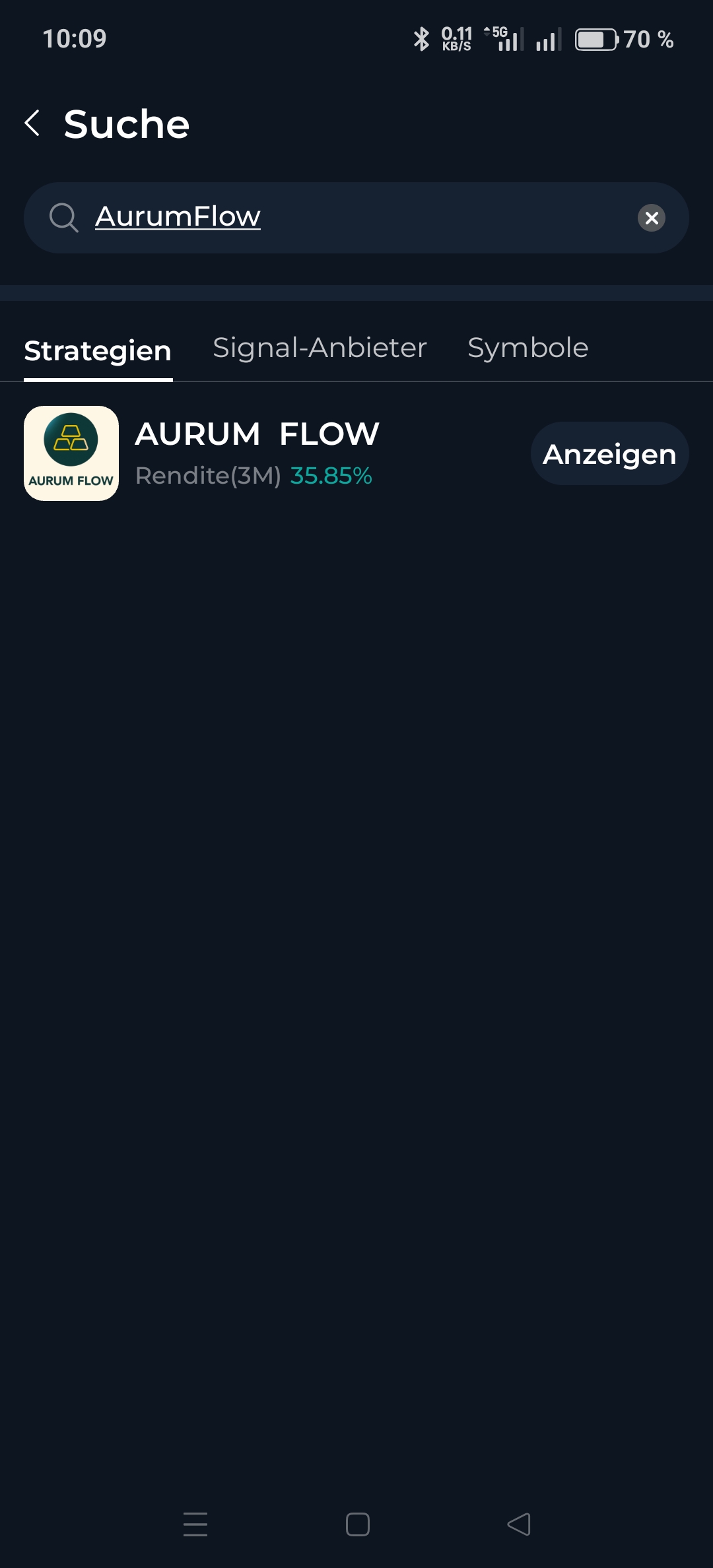Tap the data speed indicator 0.11 KB/s

point(456,40)
